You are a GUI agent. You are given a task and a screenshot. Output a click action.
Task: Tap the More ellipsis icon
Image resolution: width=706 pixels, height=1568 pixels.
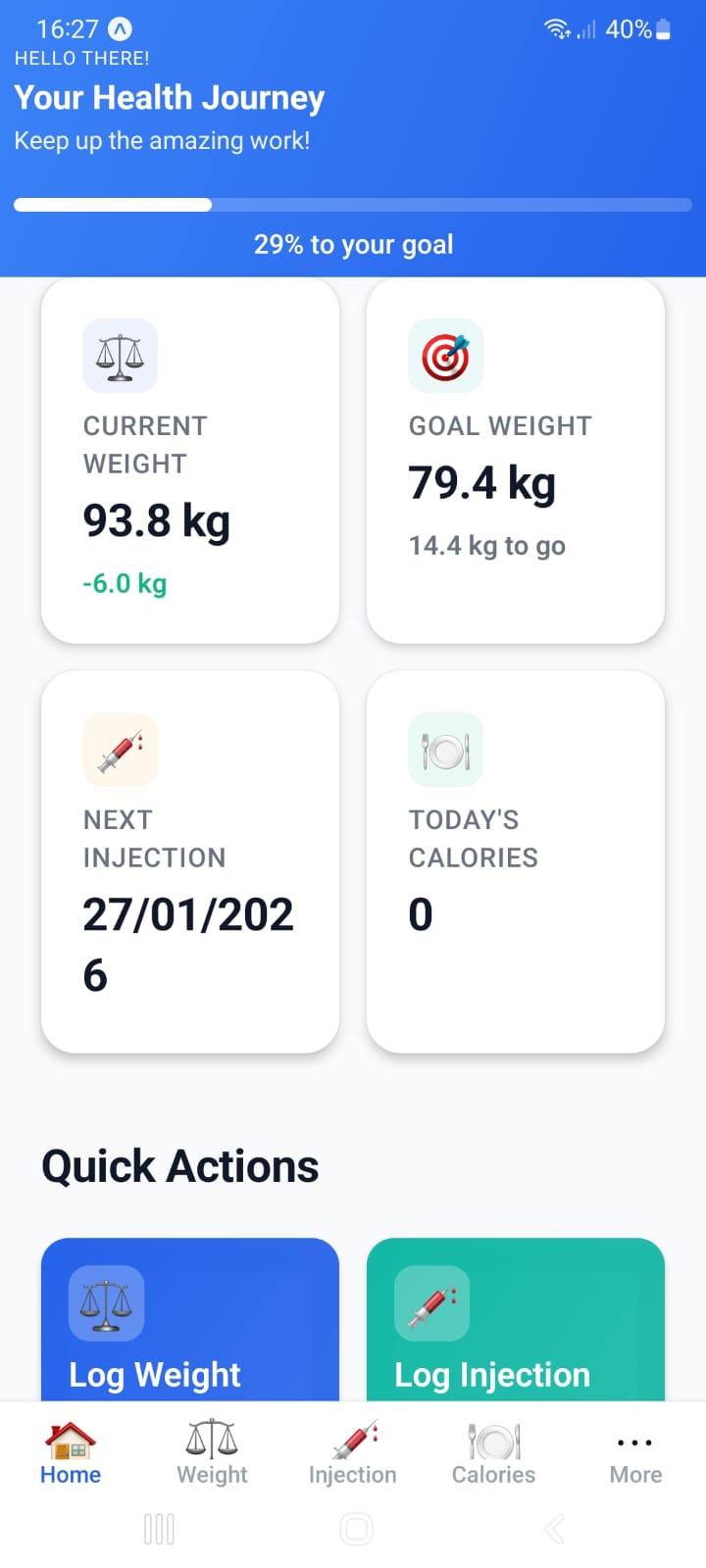coord(634,1442)
